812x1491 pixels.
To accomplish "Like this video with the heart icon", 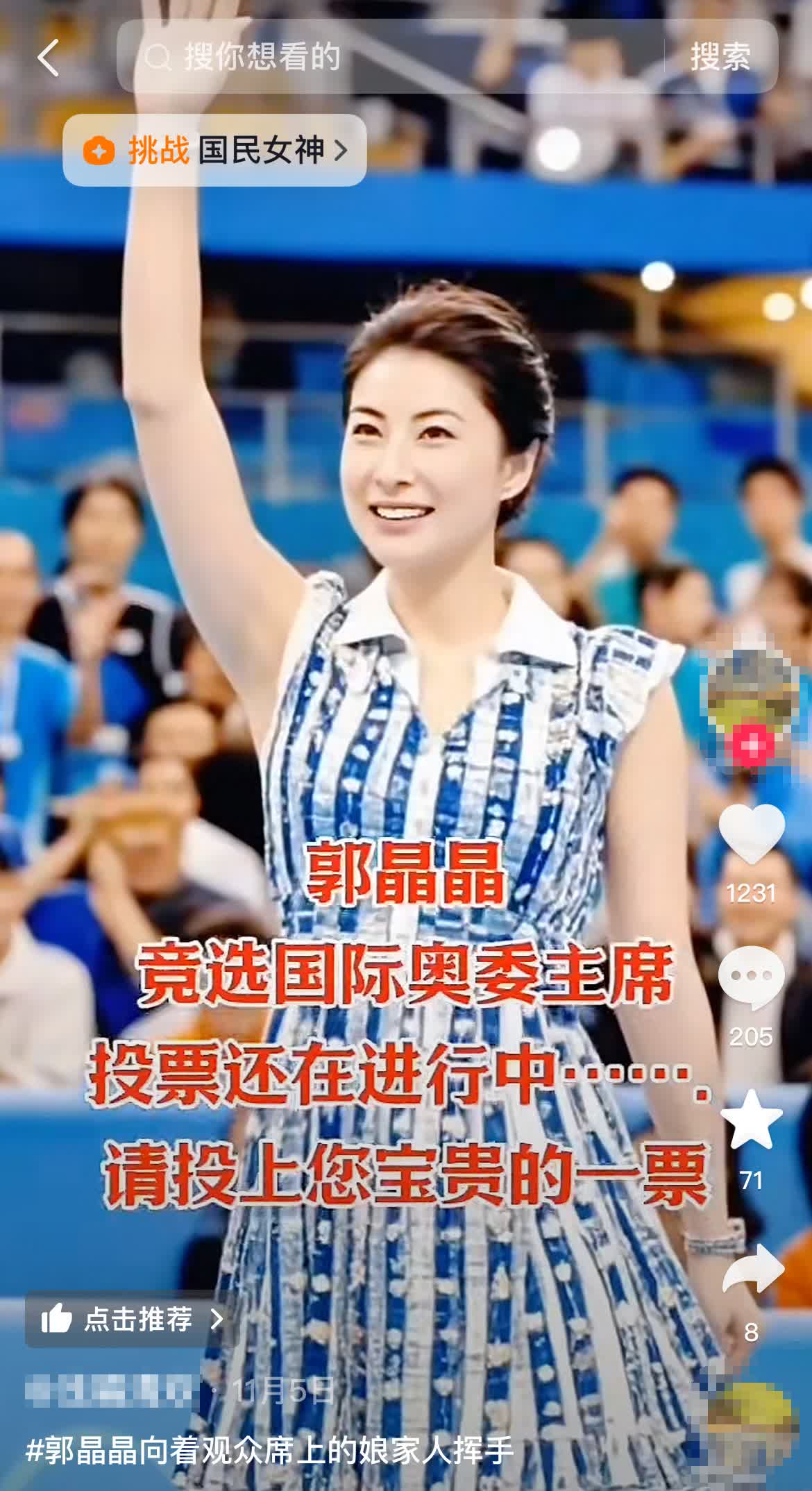I will (x=751, y=833).
